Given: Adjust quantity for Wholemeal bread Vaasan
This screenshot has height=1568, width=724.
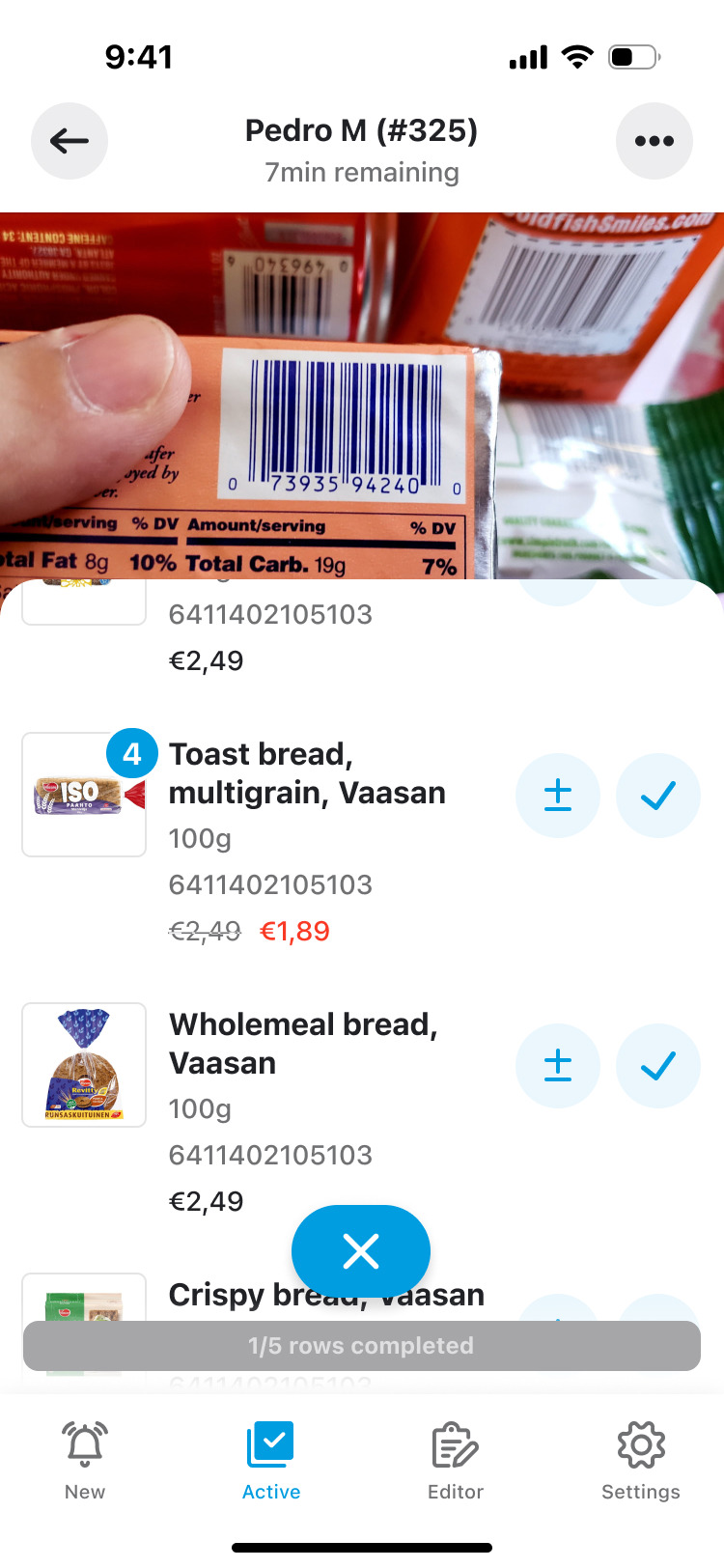Looking at the screenshot, I should (558, 1066).
